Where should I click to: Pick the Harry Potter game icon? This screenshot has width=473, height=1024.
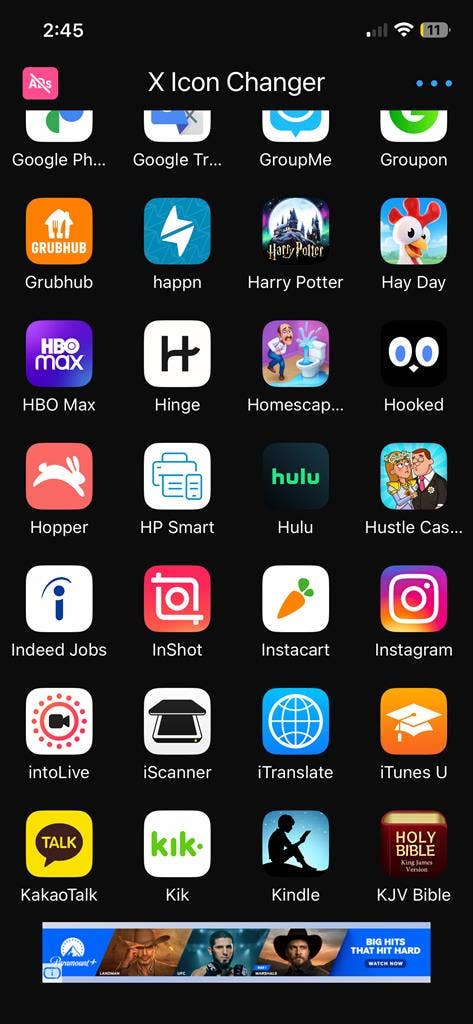[295, 231]
